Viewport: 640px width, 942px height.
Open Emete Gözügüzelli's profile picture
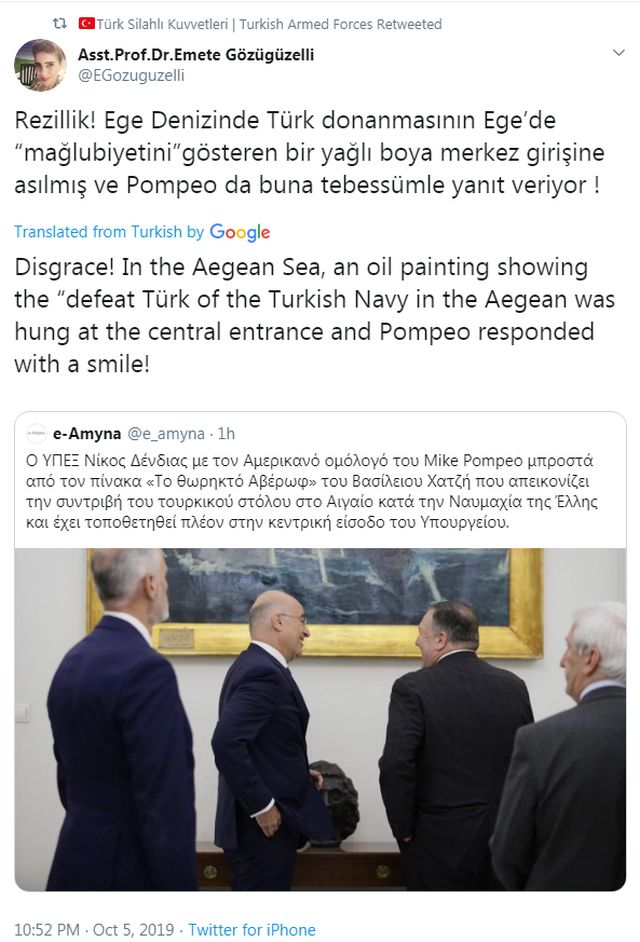(x=40, y=65)
